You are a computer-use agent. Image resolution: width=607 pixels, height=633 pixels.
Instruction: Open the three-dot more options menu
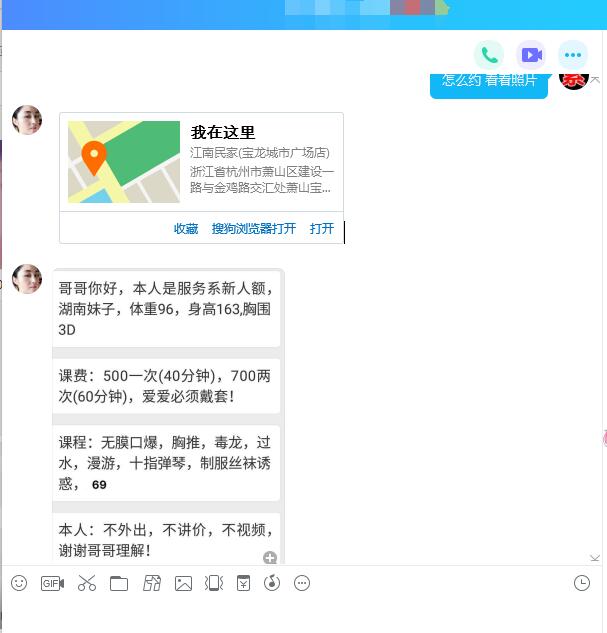(572, 55)
